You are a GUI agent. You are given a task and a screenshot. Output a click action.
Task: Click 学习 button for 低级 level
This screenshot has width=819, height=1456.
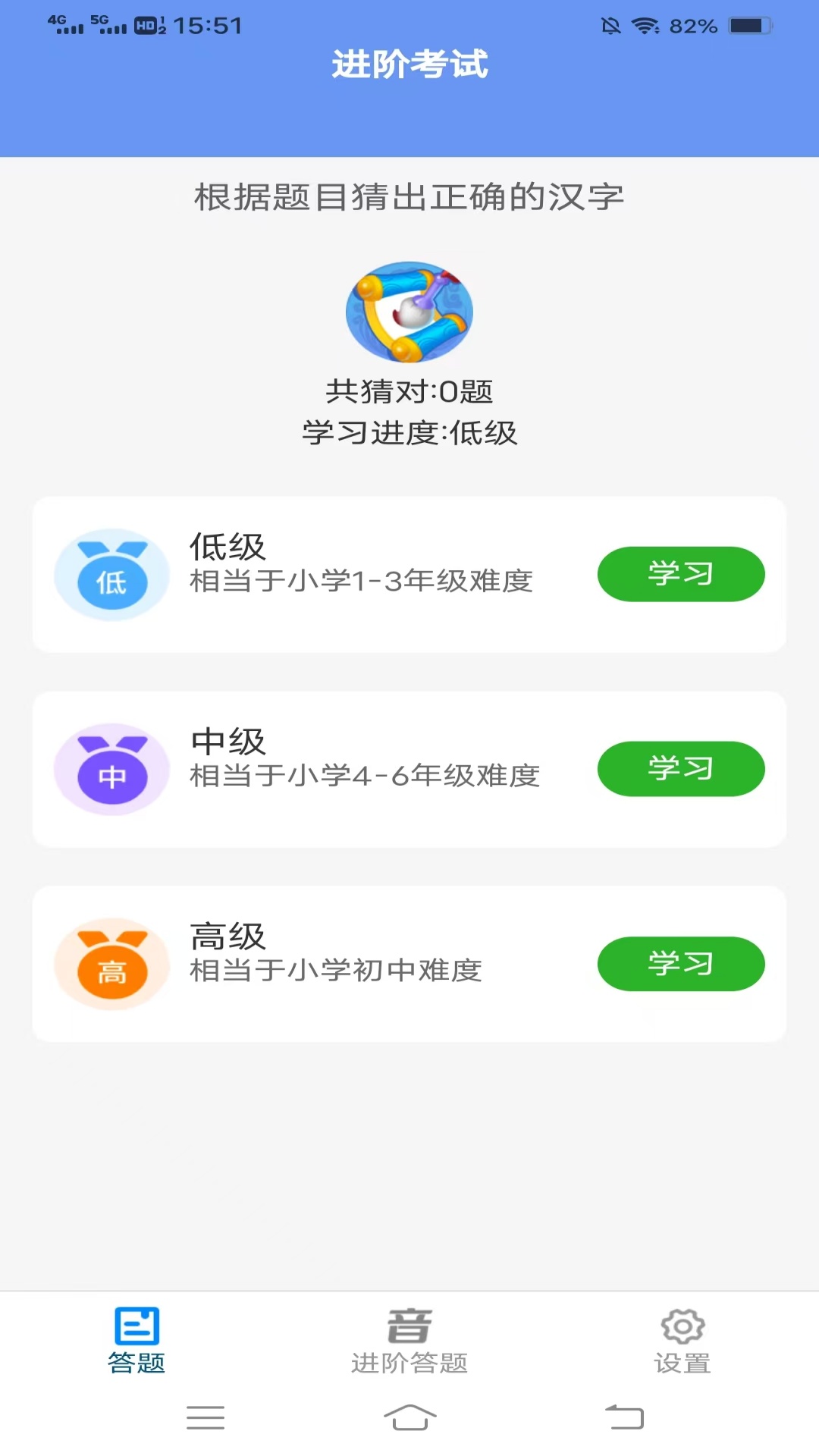pyautogui.click(x=680, y=574)
